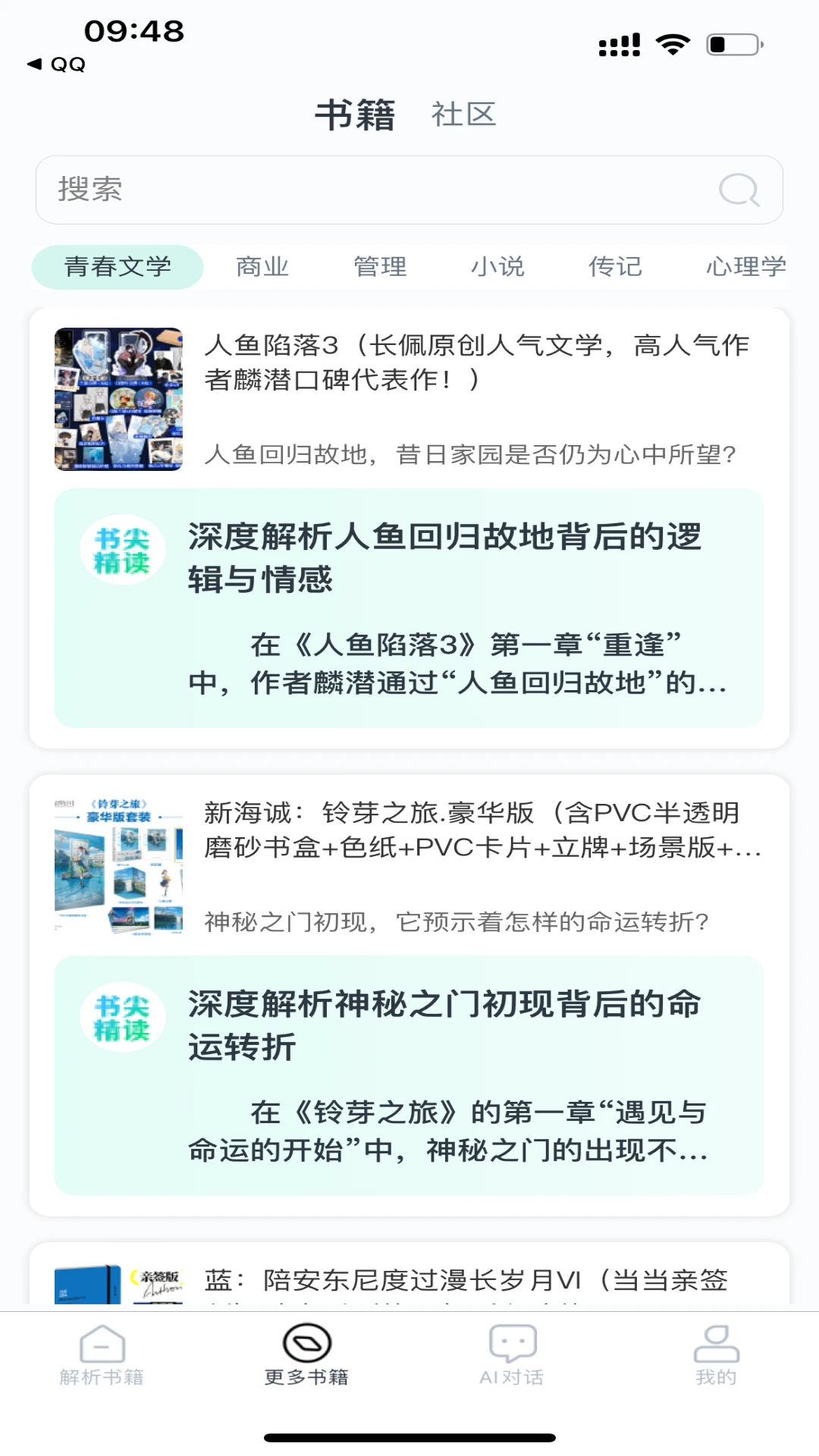Switch to the 社区 tab
819x1456 pixels.
(x=463, y=115)
